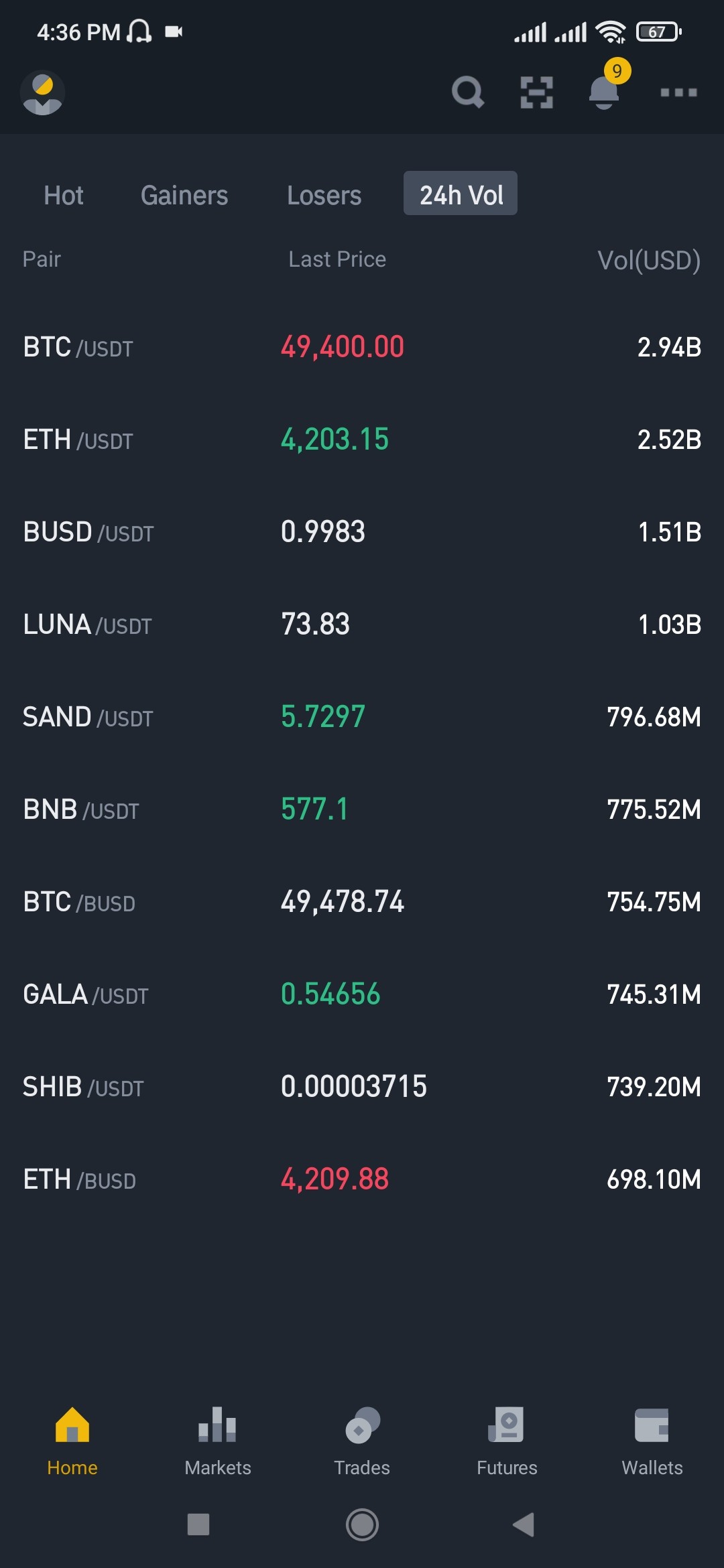This screenshot has height=1568, width=724.
Task: Tap the system back button
Action: 524,1524
